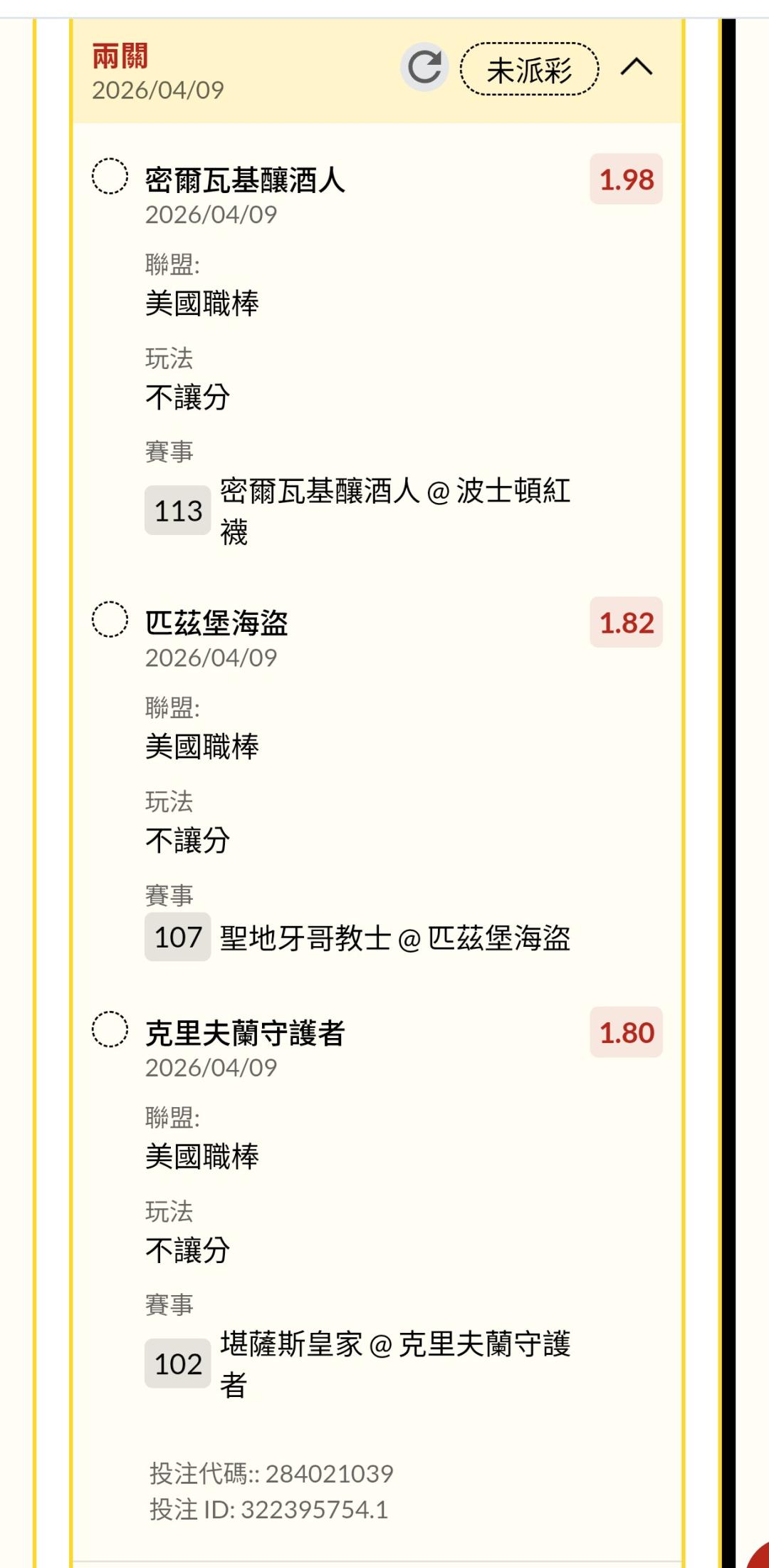Refresh the 兩關 bet slip status
The image size is (769, 1568).
point(424,68)
